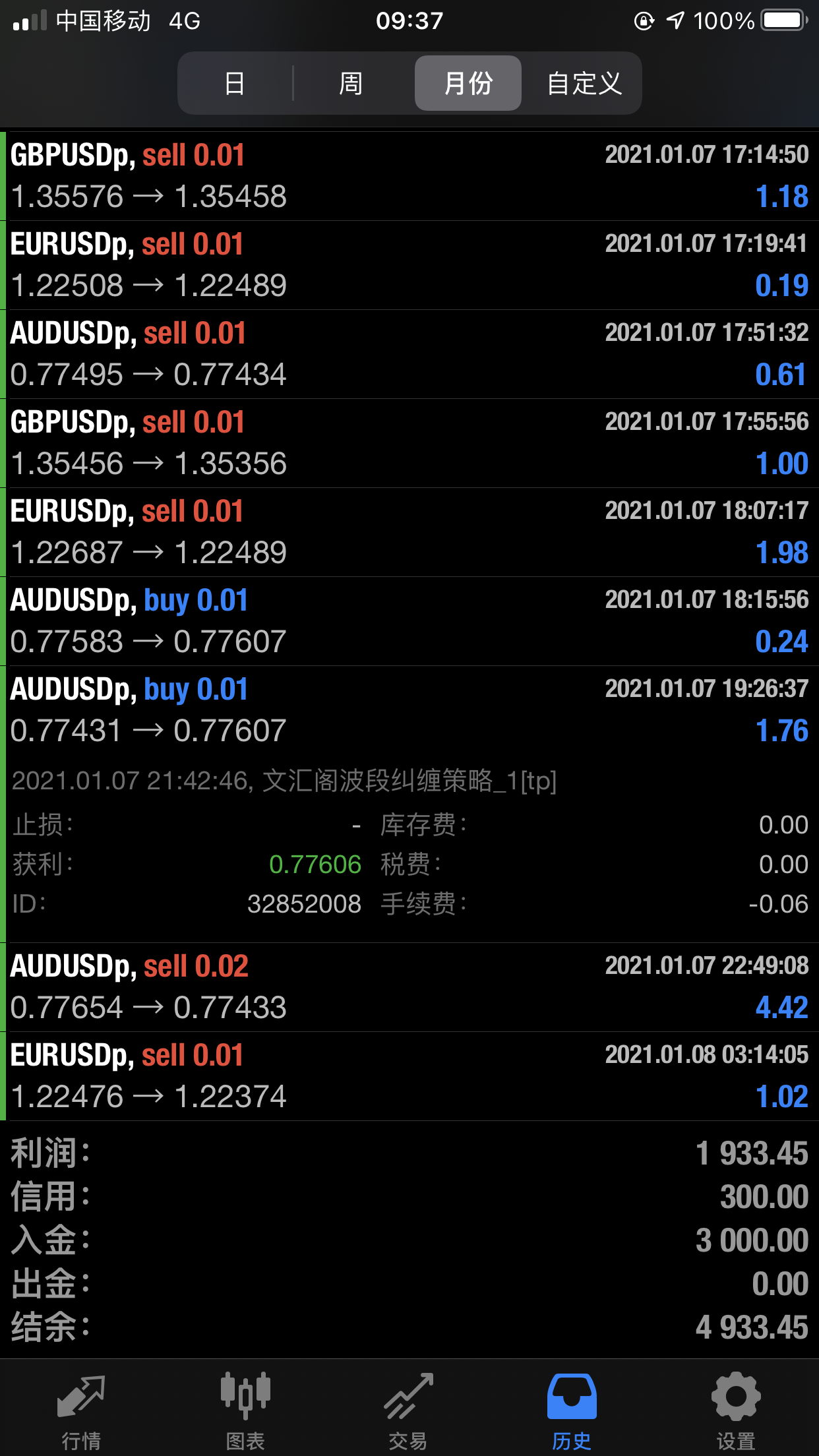Switch history period to 日 daily
This screenshot has height=1456, width=819.
point(235,83)
